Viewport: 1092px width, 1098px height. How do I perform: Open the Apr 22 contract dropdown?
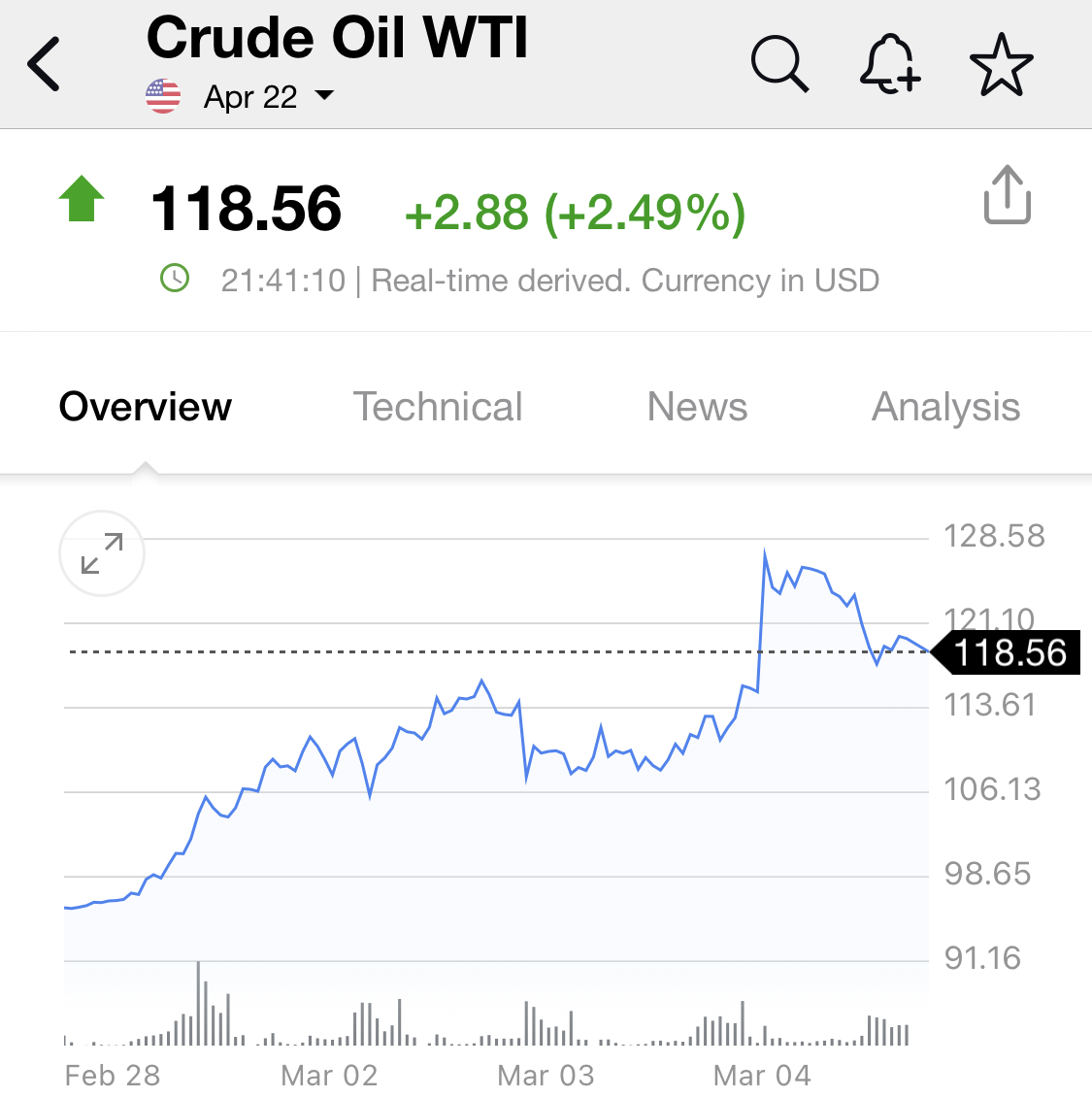(x=267, y=96)
